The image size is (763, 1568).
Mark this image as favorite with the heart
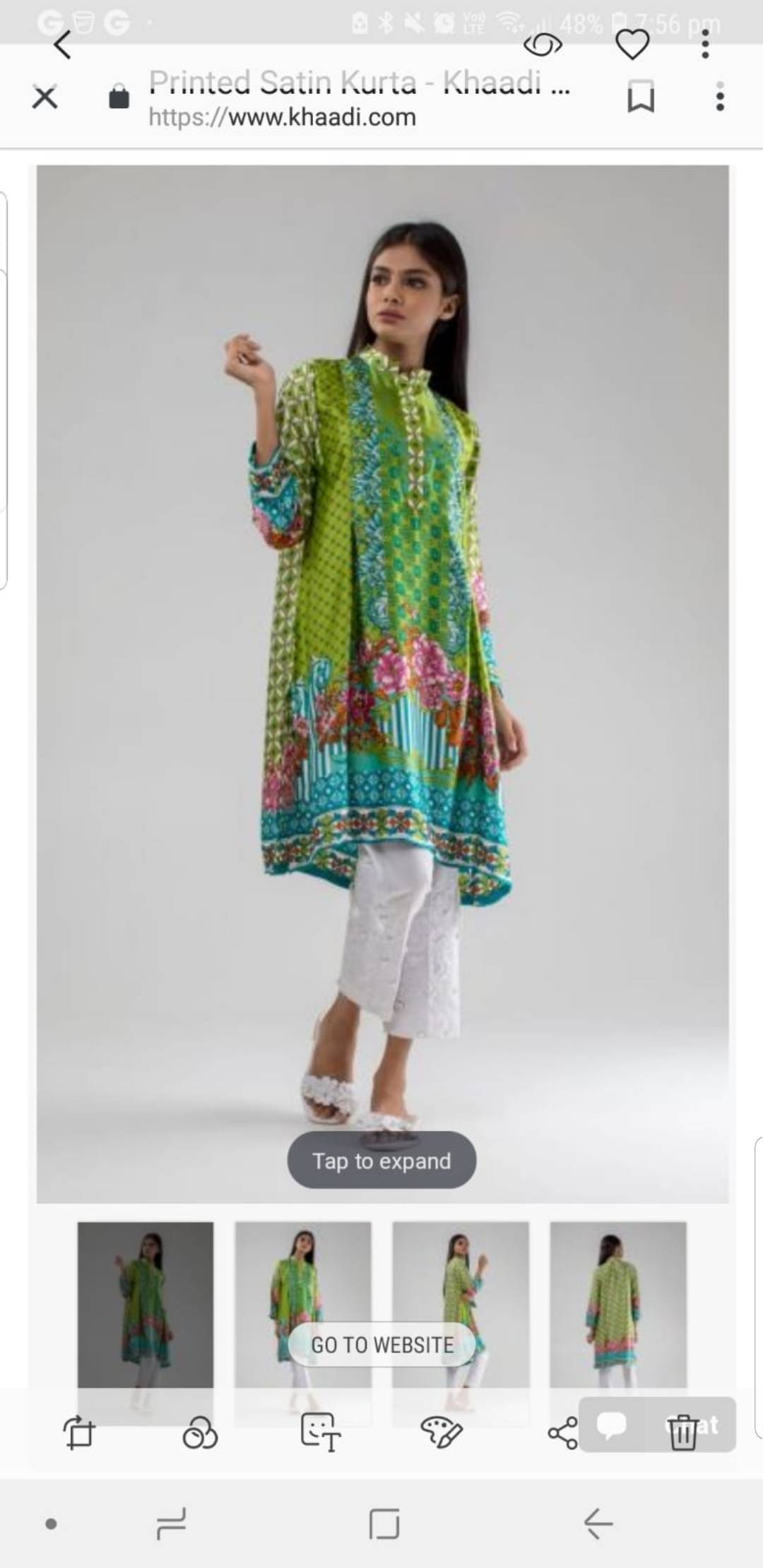tap(632, 45)
